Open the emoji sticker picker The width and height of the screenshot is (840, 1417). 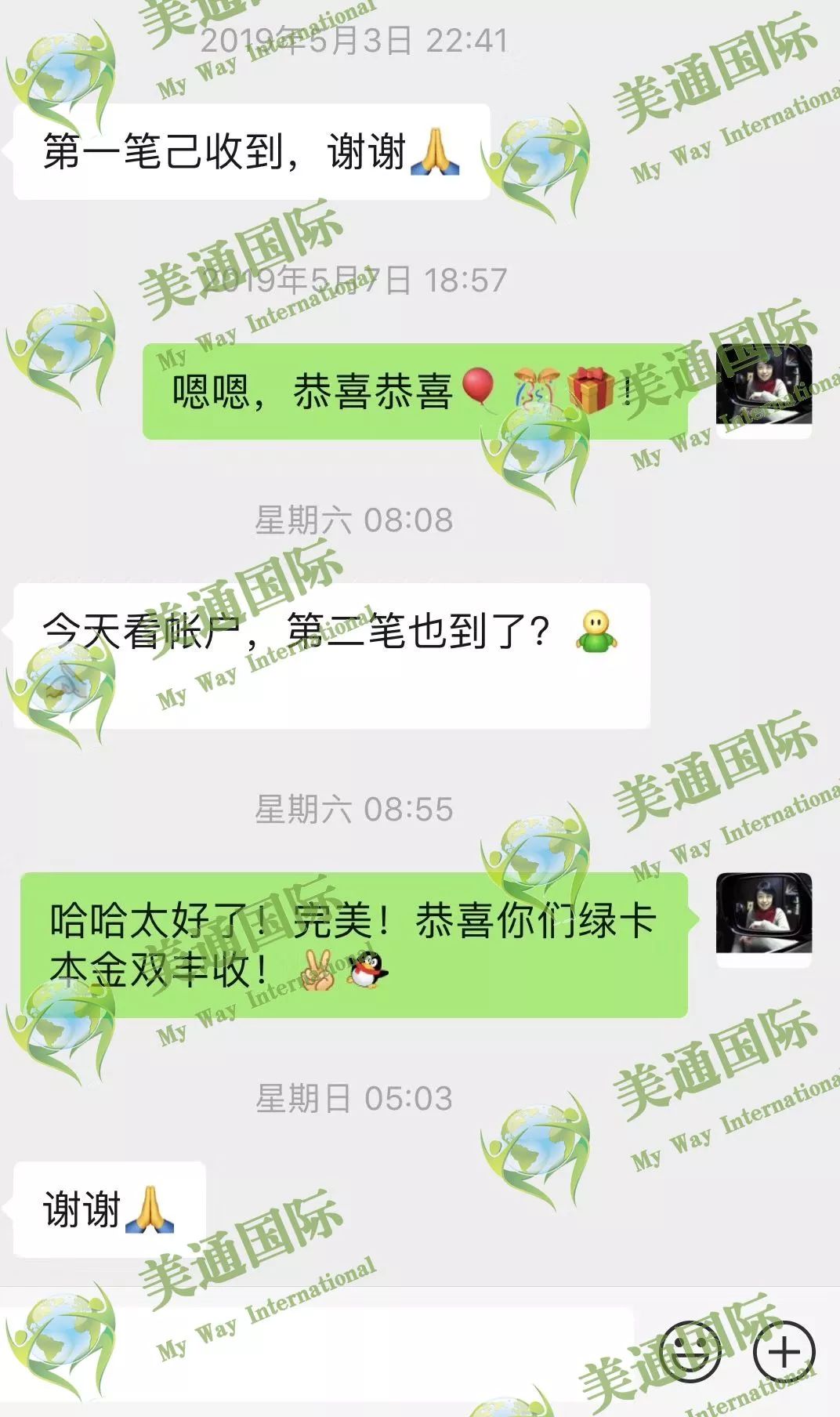point(690,1351)
